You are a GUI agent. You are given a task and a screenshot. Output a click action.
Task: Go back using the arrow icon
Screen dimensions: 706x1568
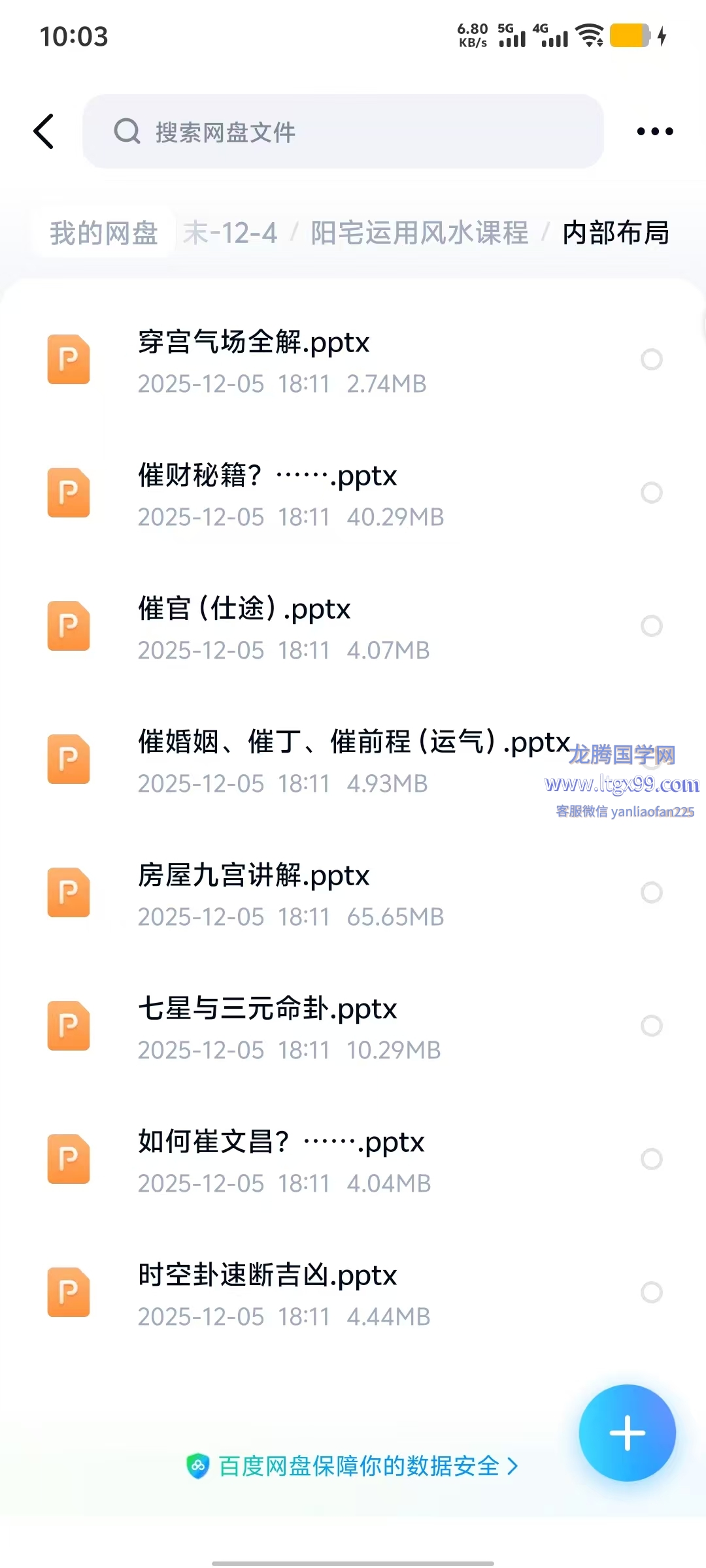click(x=44, y=131)
